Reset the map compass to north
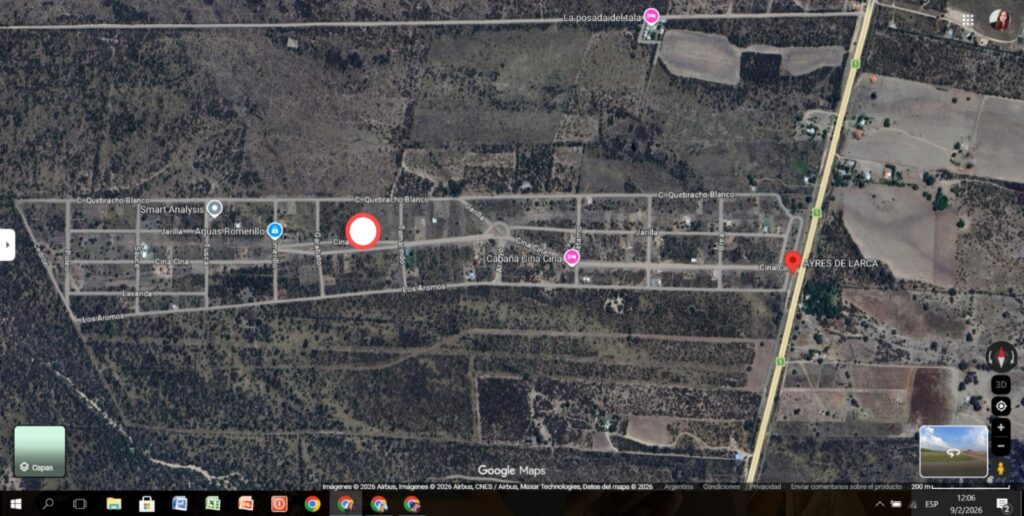Image resolution: width=1024 pixels, height=516 pixels. coord(1000,356)
